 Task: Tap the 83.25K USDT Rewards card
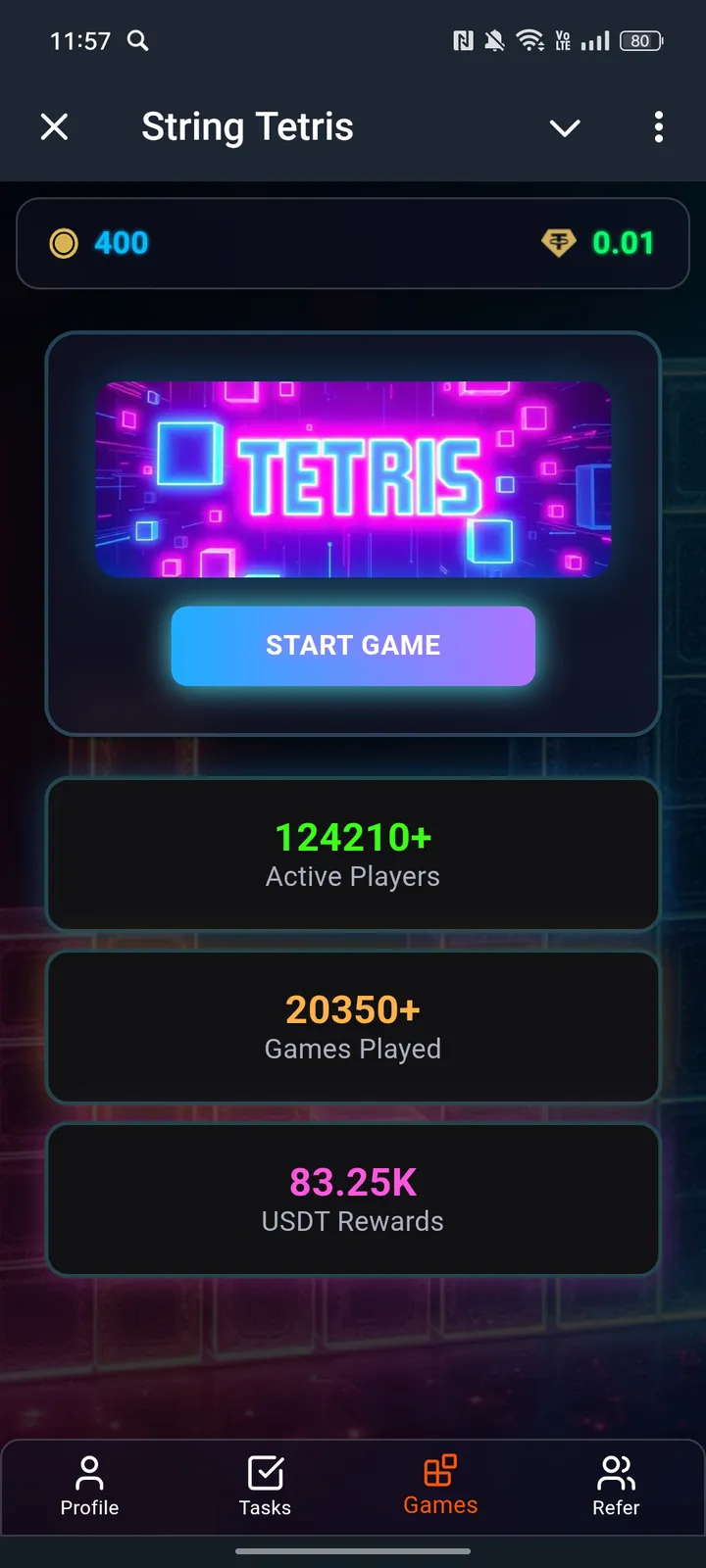click(x=353, y=1199)
